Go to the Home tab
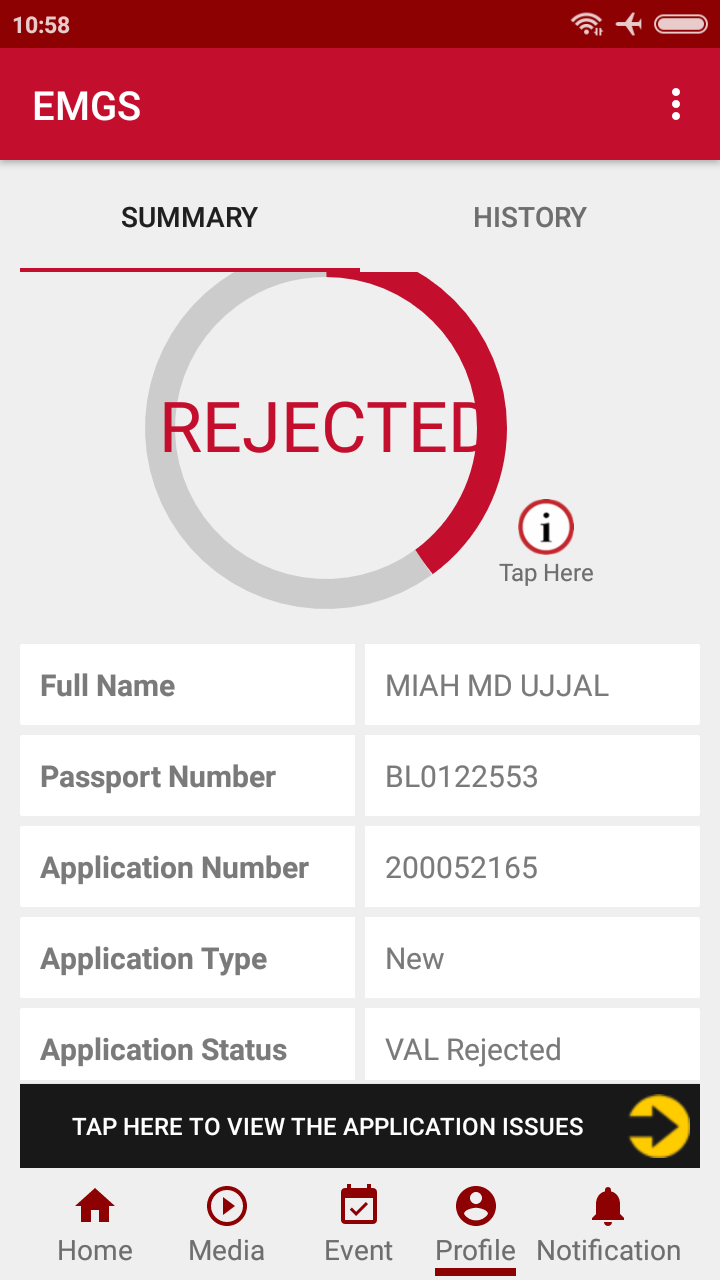Screen dimensions: 720x1280 [x=95, y=1224]
